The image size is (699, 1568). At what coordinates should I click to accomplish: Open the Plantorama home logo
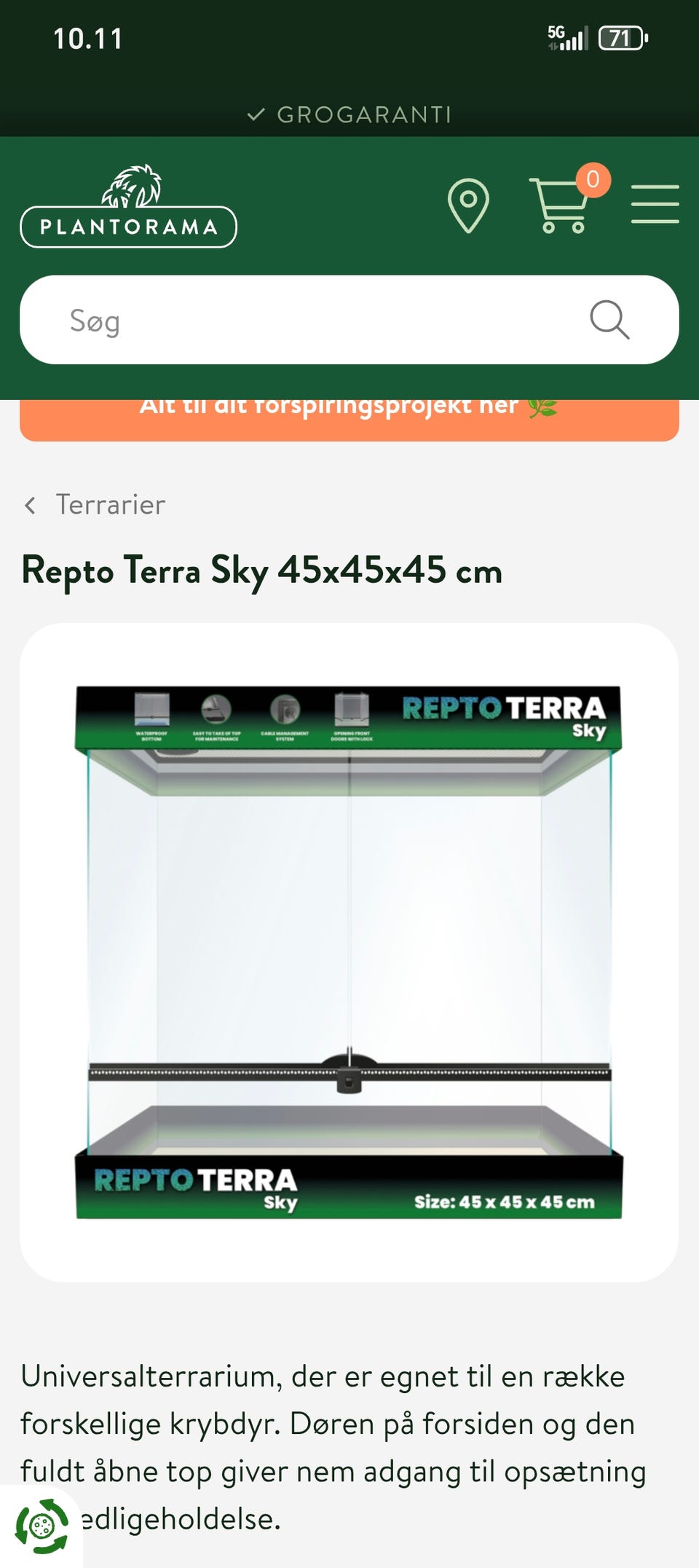click(x=128, y=207)
